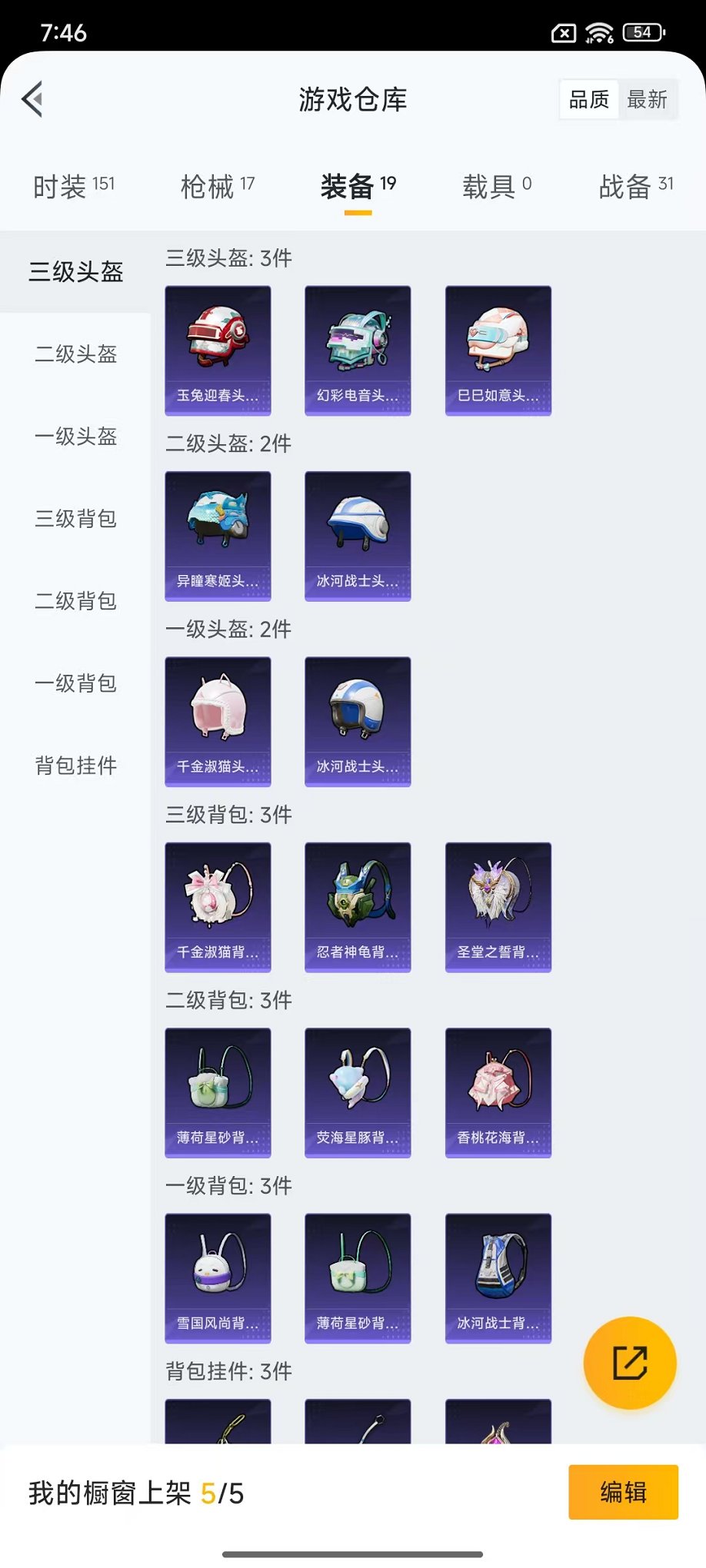View the 圣堂之誓 level-3 backpack
The height and width of the screenshot is (1568, 706).
pos(498,907)
